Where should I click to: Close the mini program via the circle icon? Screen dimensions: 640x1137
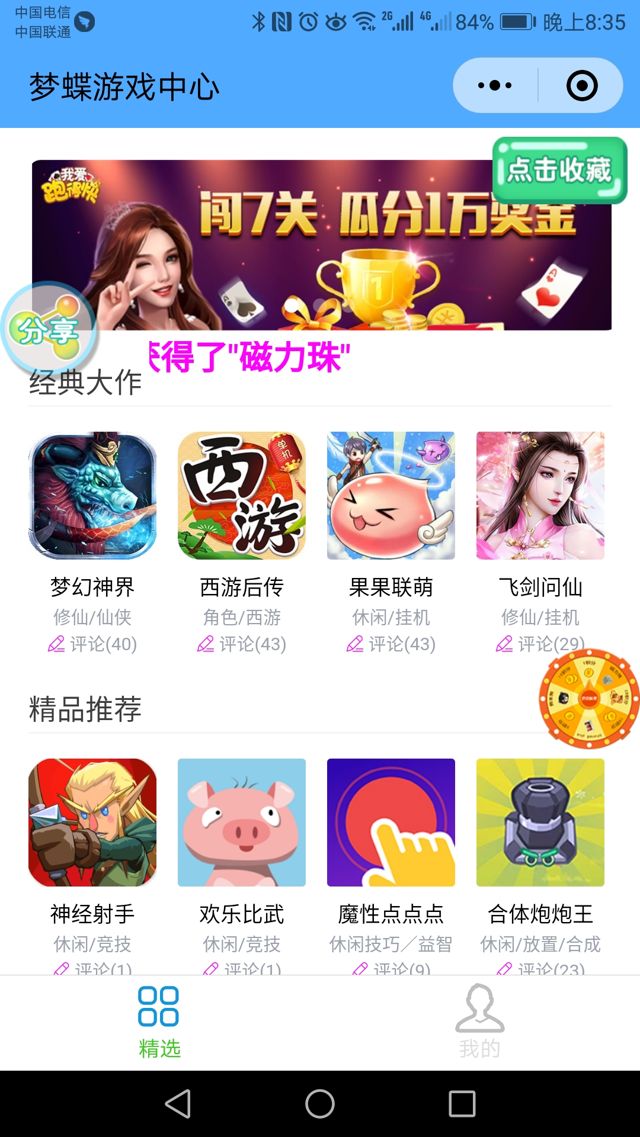coord(581,86)
